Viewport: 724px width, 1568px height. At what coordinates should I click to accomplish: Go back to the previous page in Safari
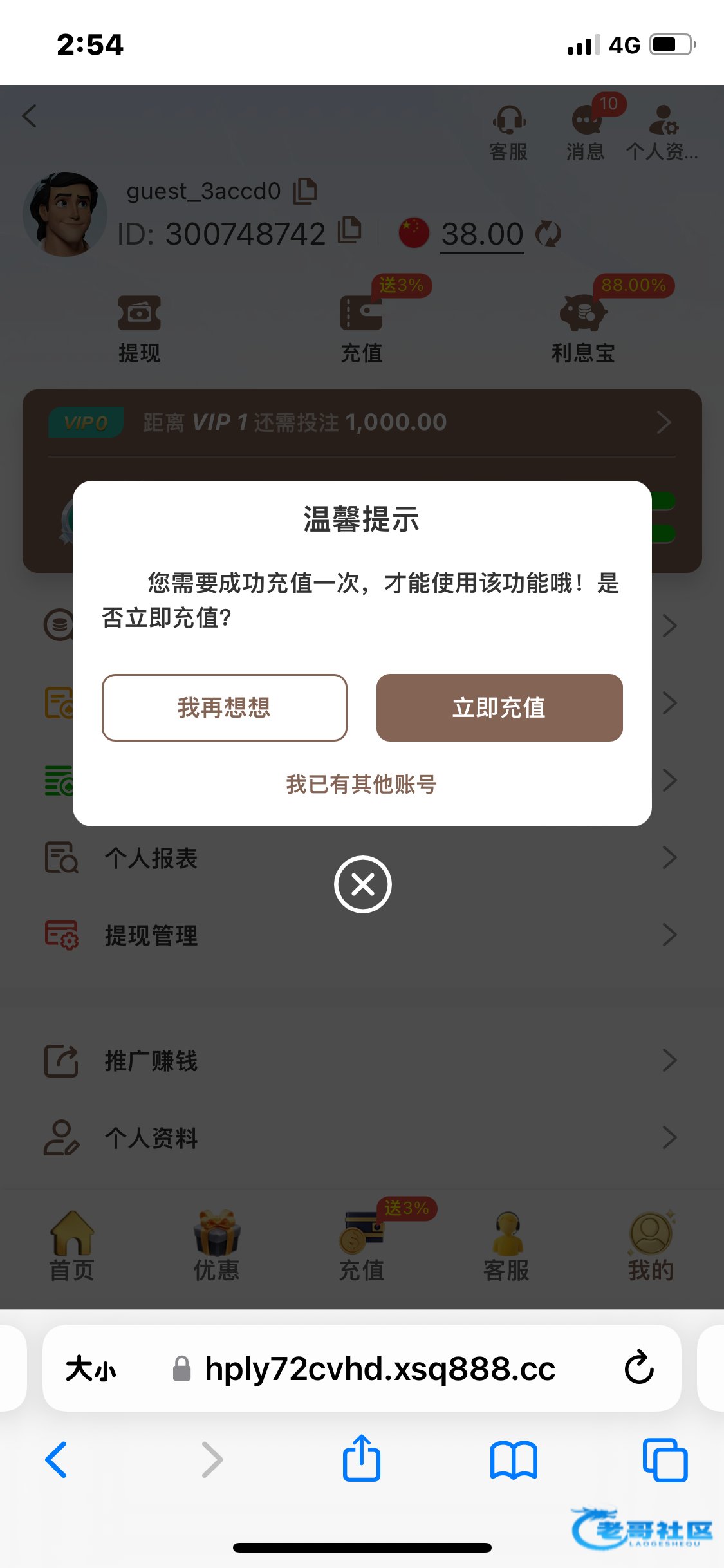point(57,1460)
